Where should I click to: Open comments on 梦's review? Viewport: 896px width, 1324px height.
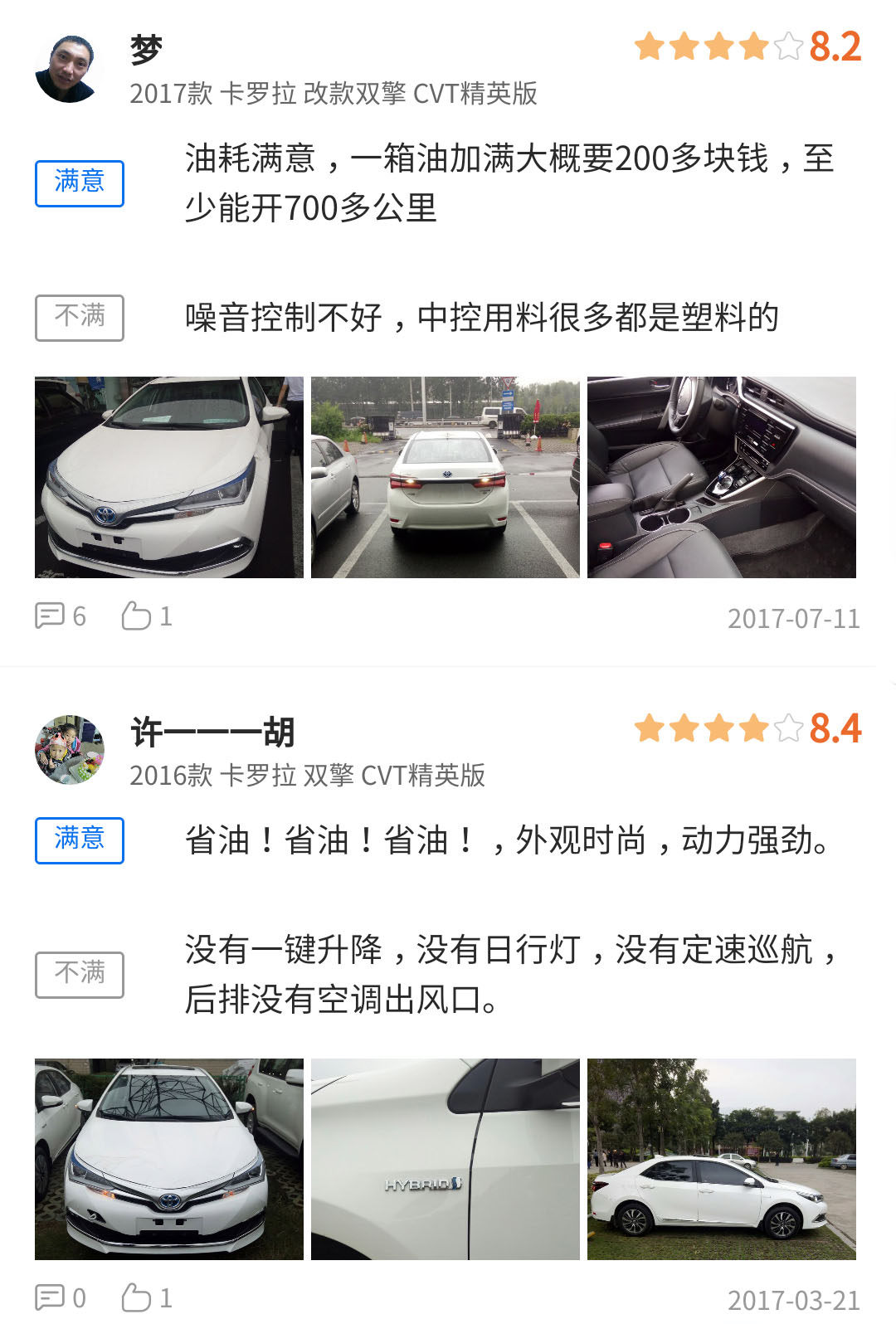[61, 616]
